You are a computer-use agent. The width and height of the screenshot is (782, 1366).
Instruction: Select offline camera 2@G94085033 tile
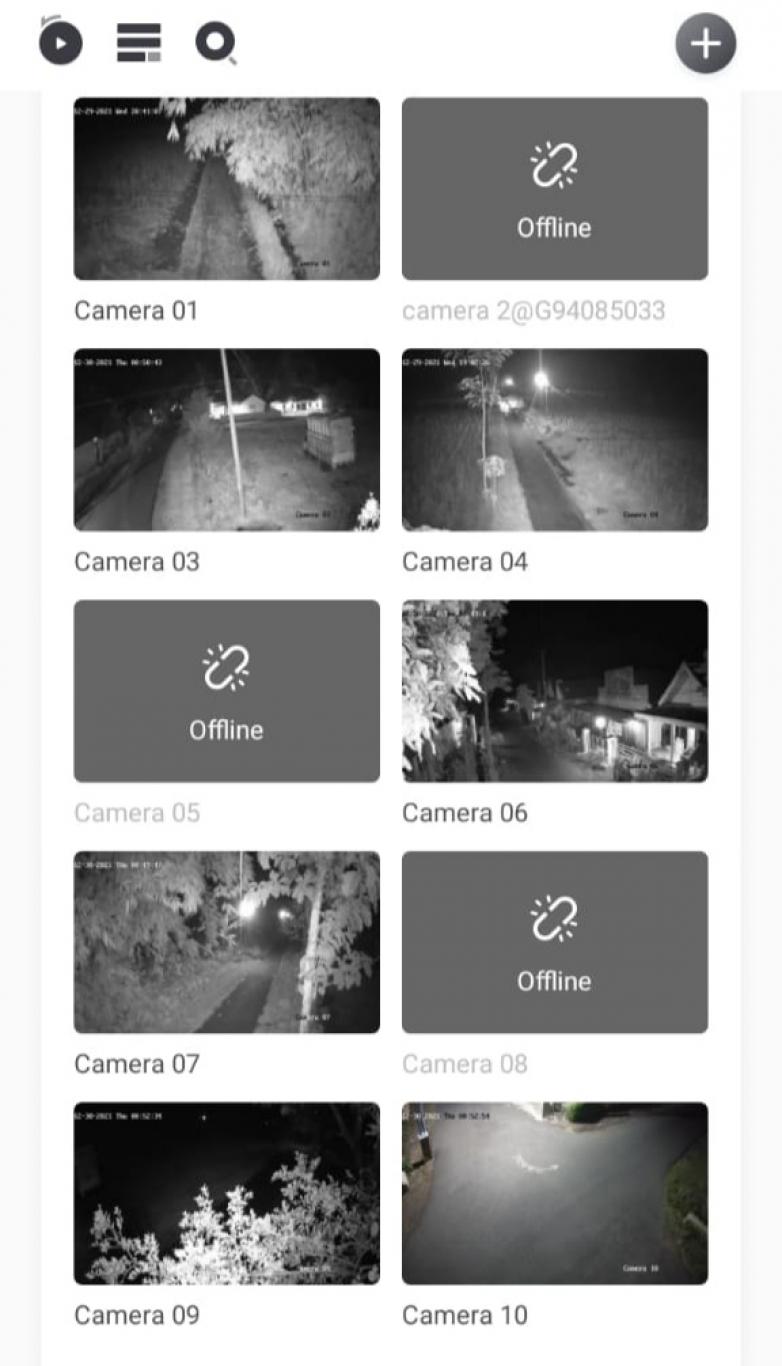(555, 189)
